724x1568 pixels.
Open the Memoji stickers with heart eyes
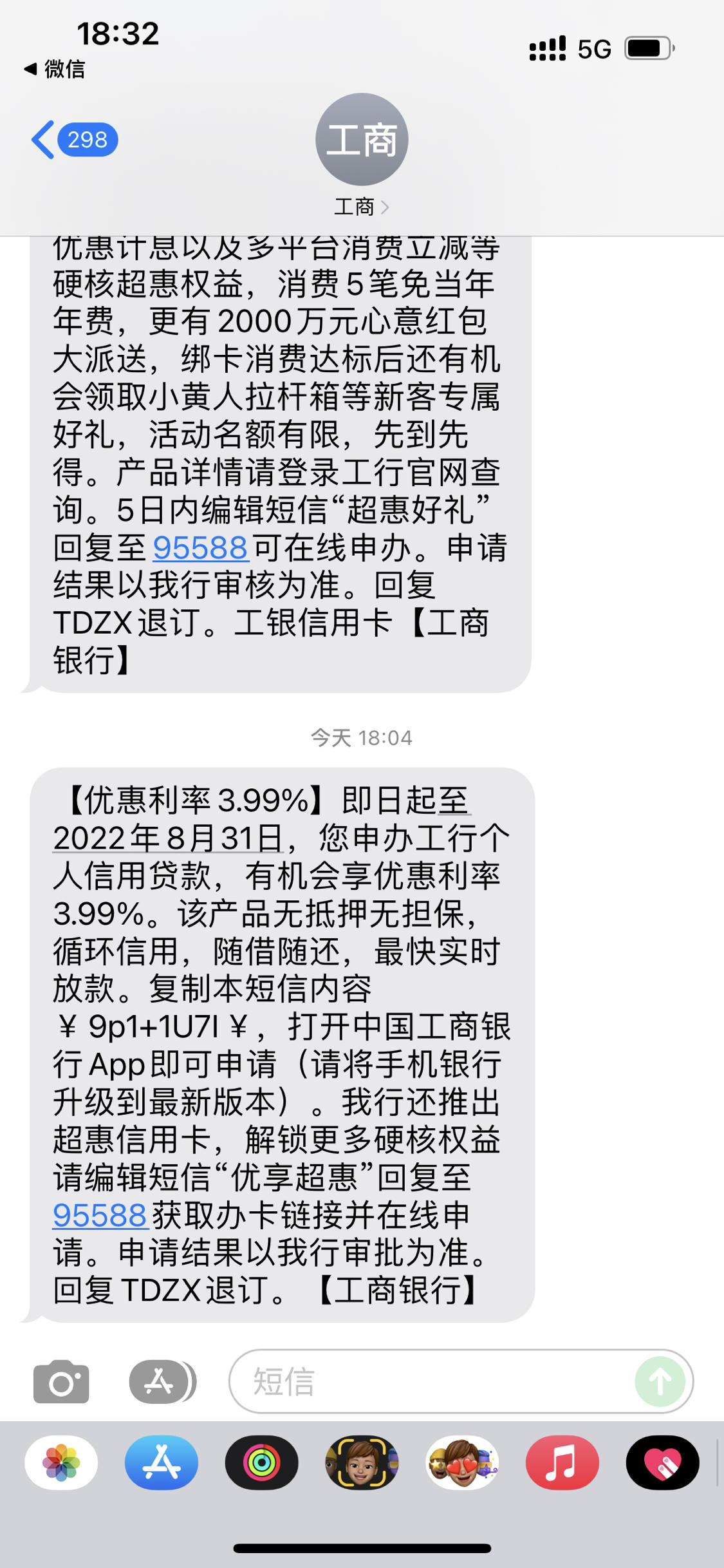[x=462, y=1463]
